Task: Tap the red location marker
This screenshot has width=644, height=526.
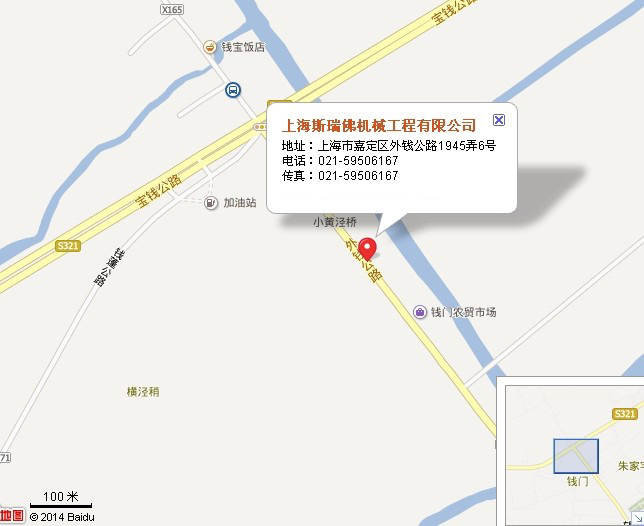Action: 368,249
